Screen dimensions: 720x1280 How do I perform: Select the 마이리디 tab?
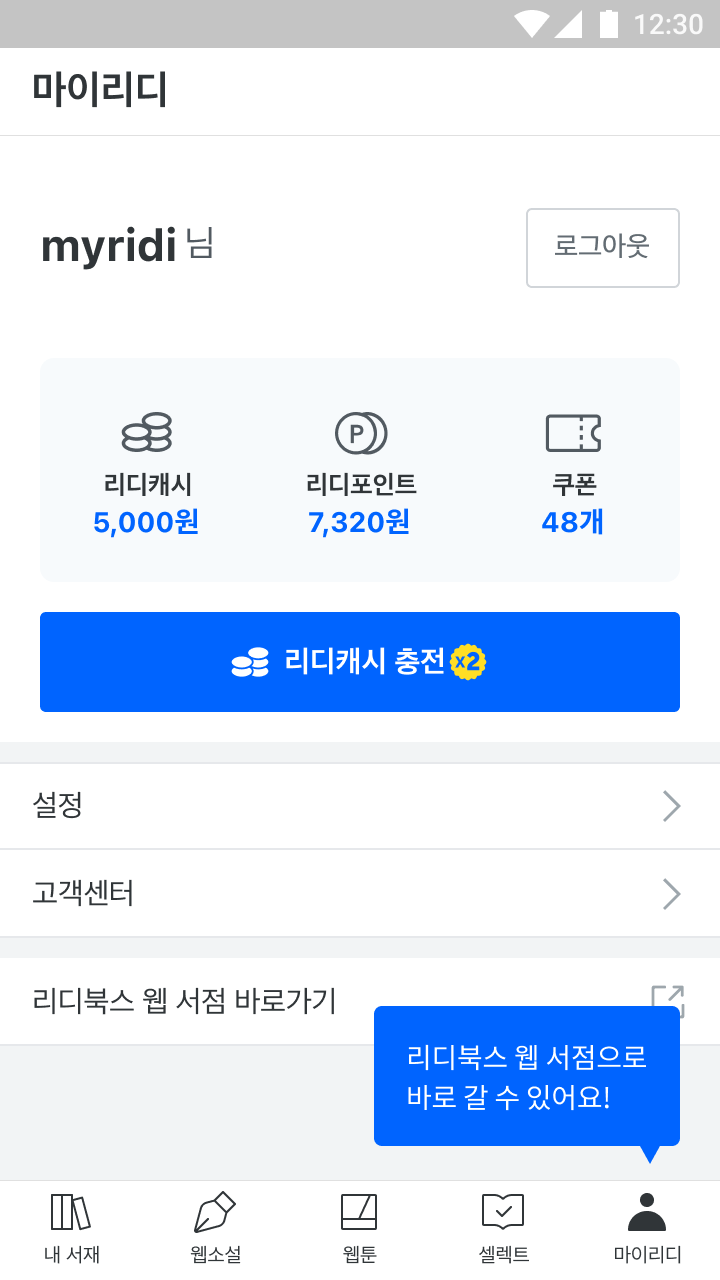tap(648, 1230)
